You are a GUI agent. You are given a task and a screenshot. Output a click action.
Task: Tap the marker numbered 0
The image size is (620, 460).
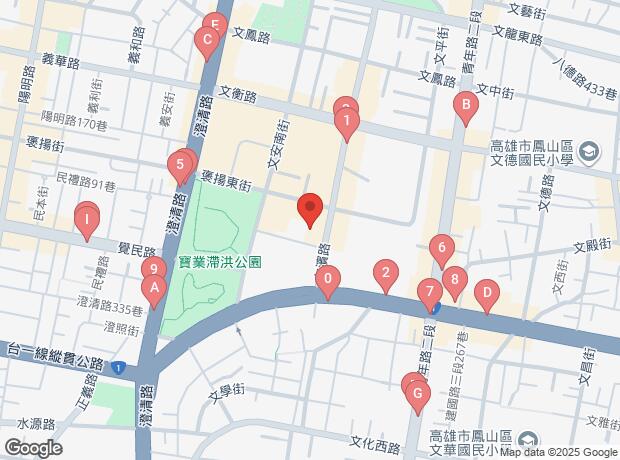coord(327,281)
